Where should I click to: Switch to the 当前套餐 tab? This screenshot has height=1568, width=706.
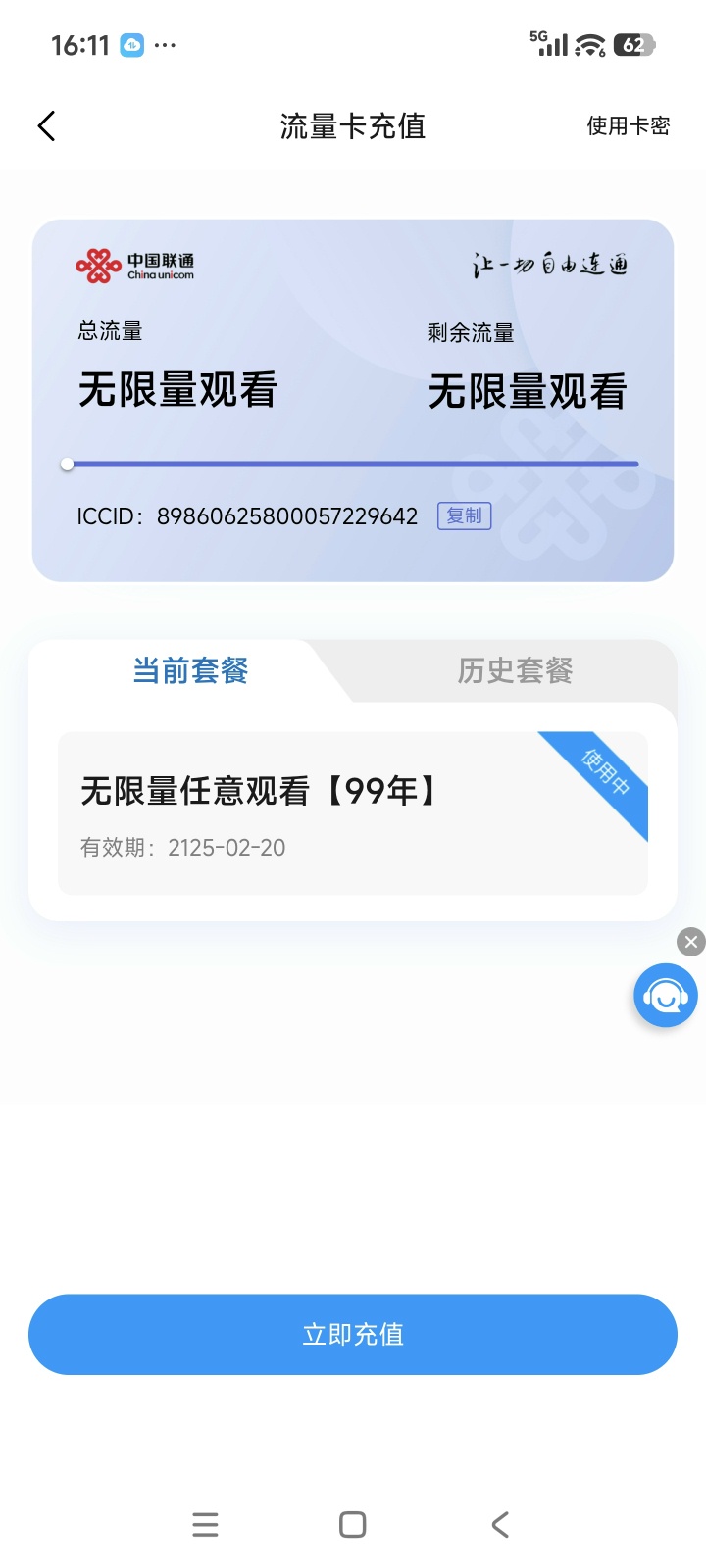tap(190, 671)
